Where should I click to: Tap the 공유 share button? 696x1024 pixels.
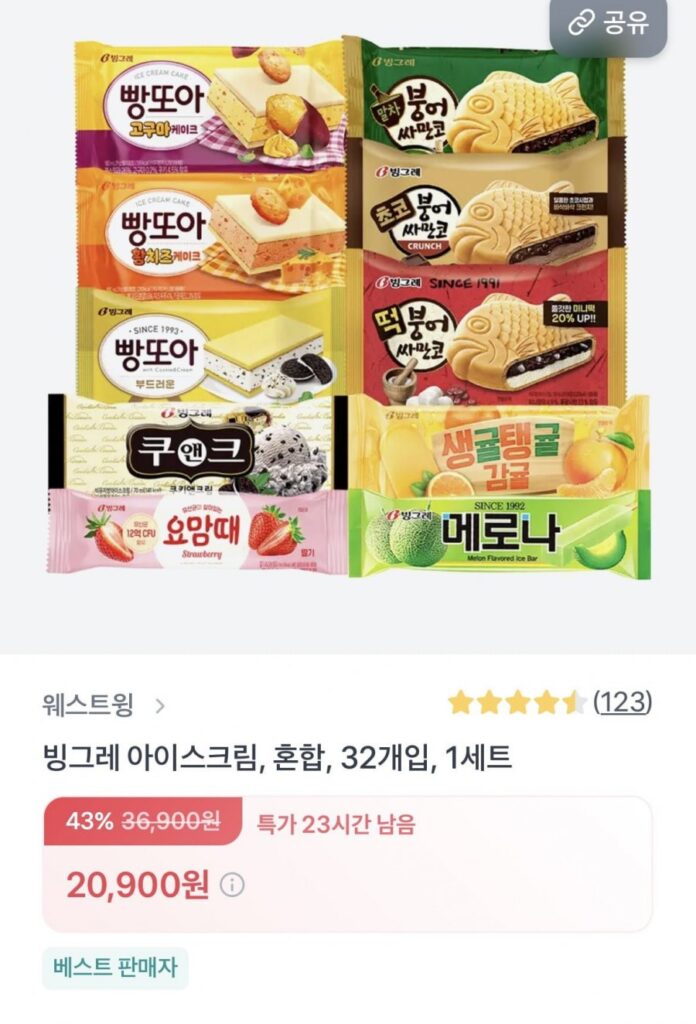tap(608, 24)
